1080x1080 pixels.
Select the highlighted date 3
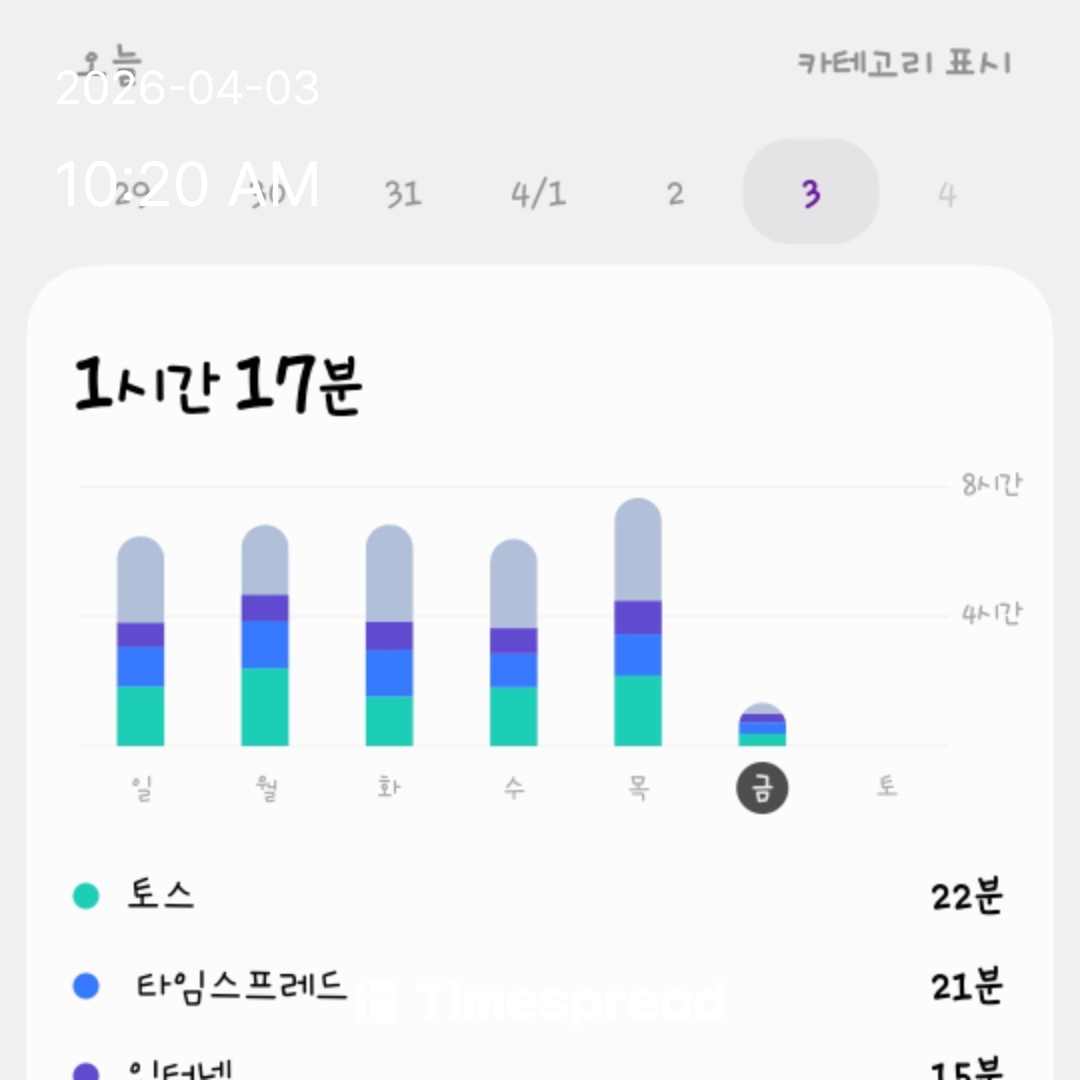pos(810,192)
